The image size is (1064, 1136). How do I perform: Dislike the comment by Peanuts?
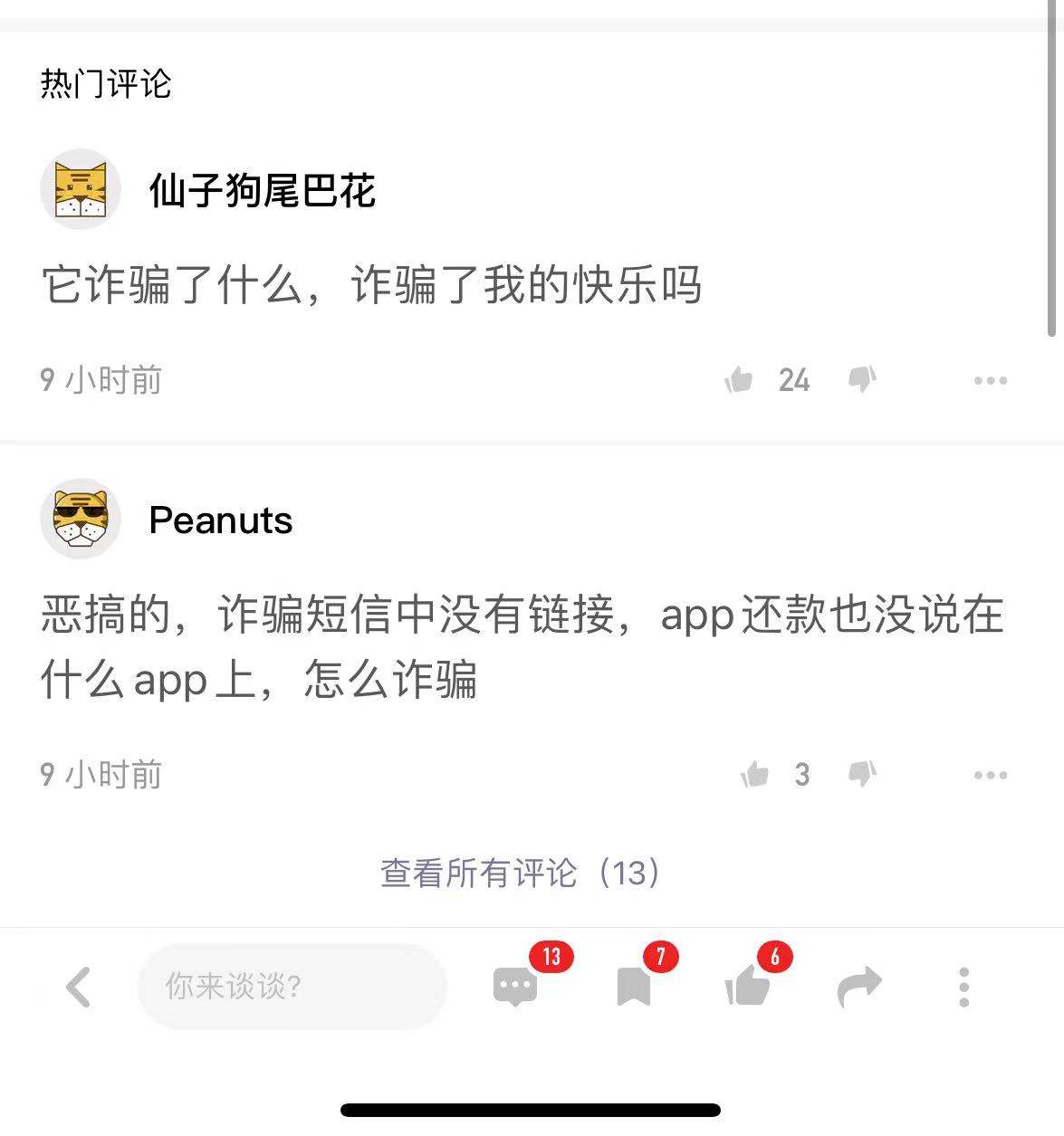[862, 774]
